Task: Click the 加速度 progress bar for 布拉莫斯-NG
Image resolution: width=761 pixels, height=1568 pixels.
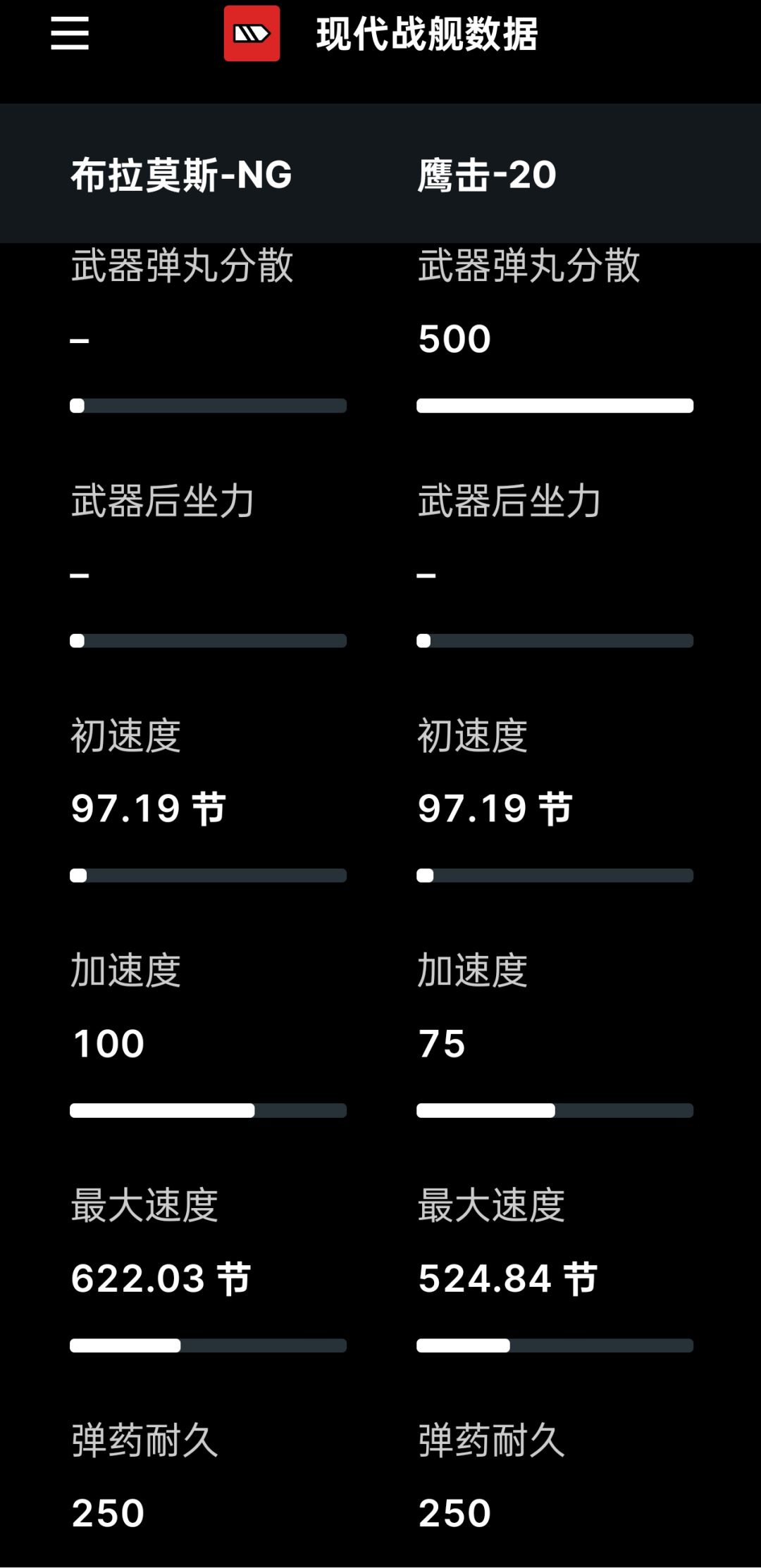Action: click(x=209, y=1110)
